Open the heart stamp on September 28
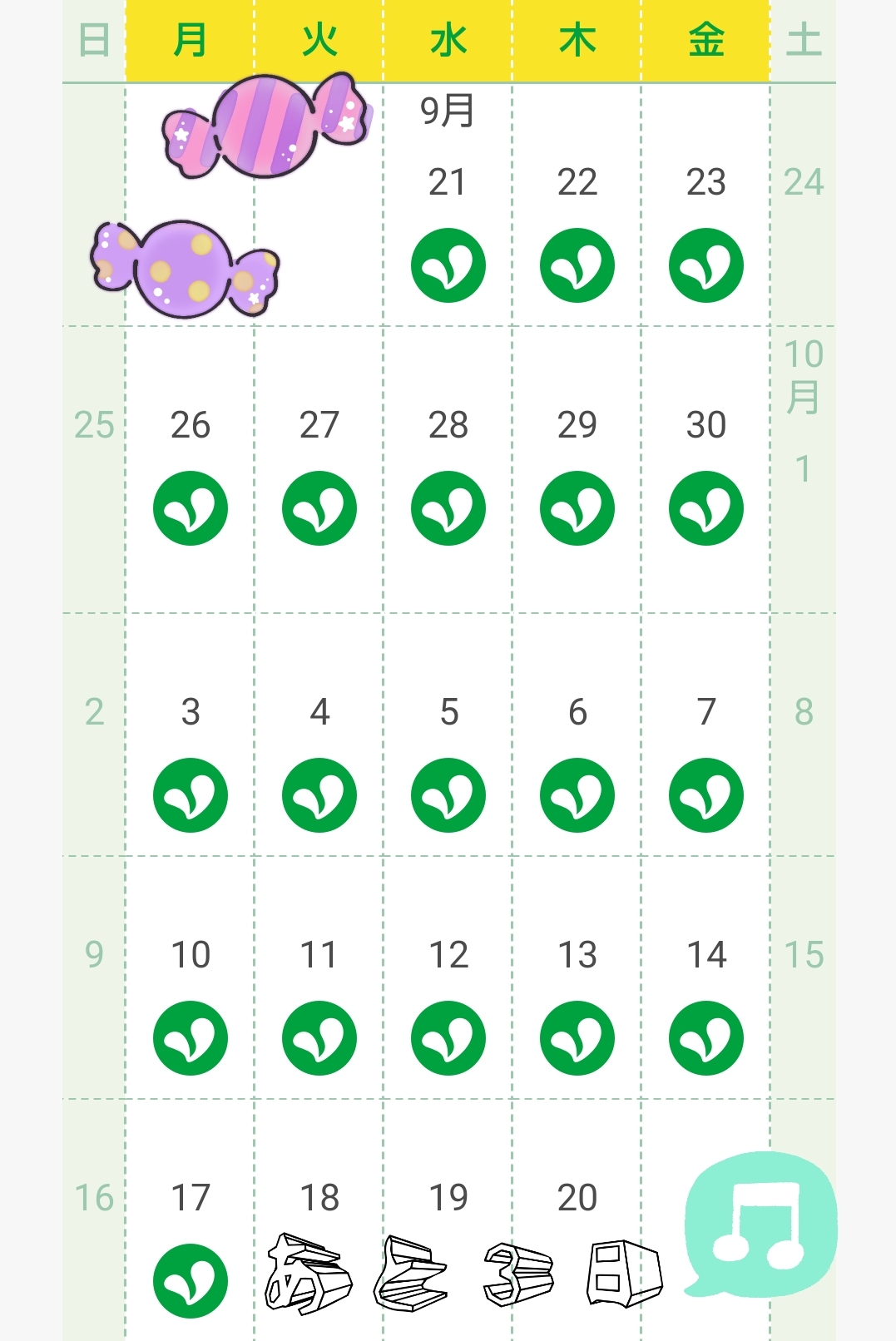Image resolution: width=896 pixels, height=1341 pixels. (x=448, y=508)
